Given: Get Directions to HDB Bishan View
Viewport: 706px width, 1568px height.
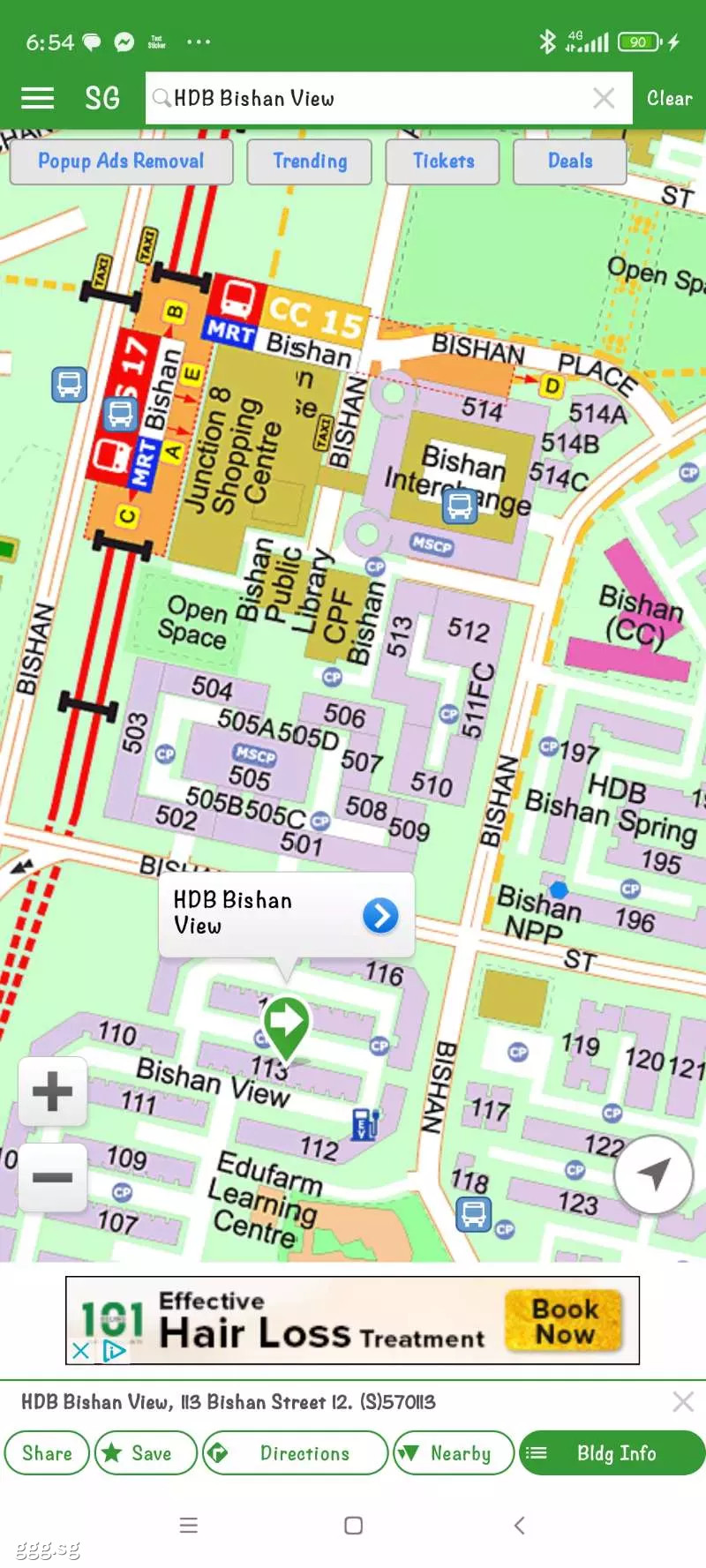Looking at the screenshot, I should [x=296, y=1453].
